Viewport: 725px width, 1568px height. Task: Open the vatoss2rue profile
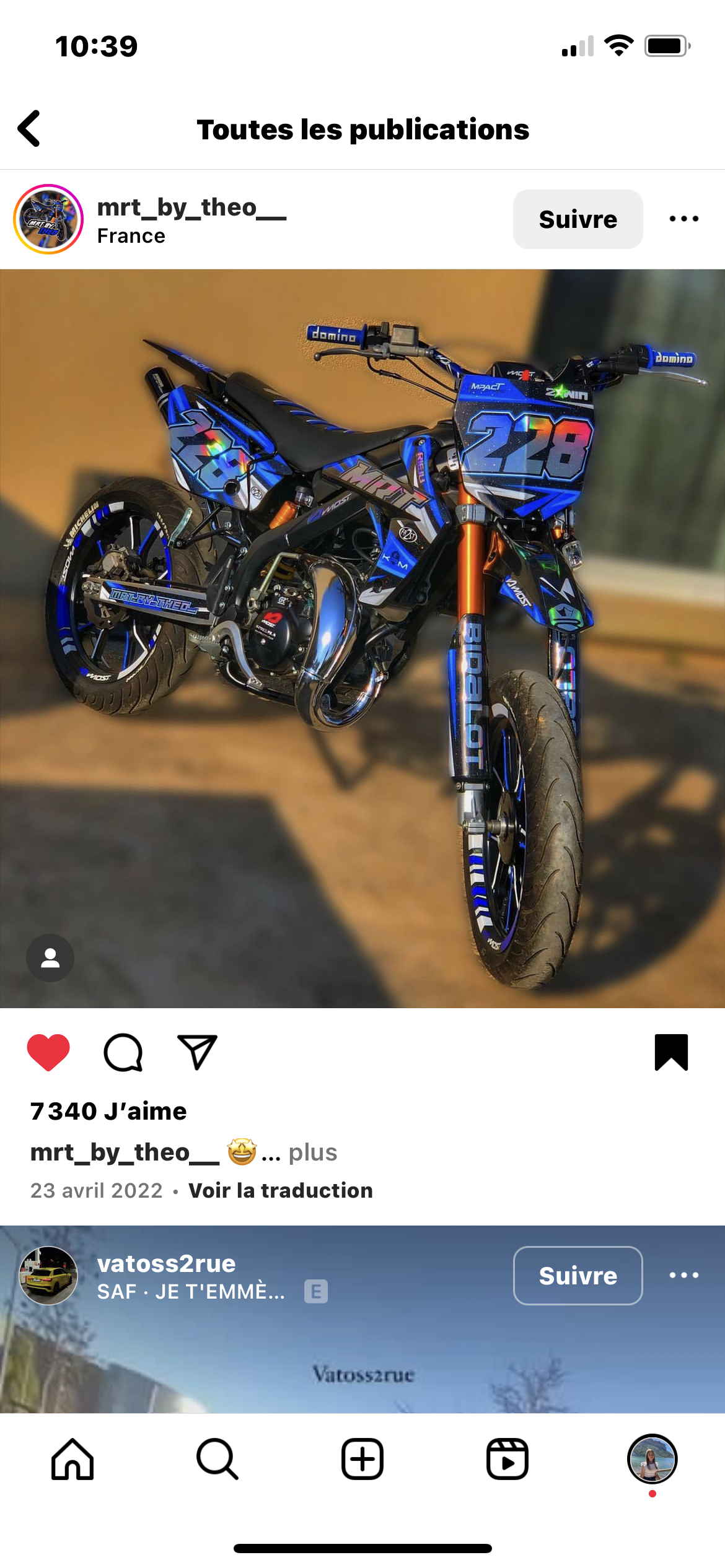coord(166,1264)
